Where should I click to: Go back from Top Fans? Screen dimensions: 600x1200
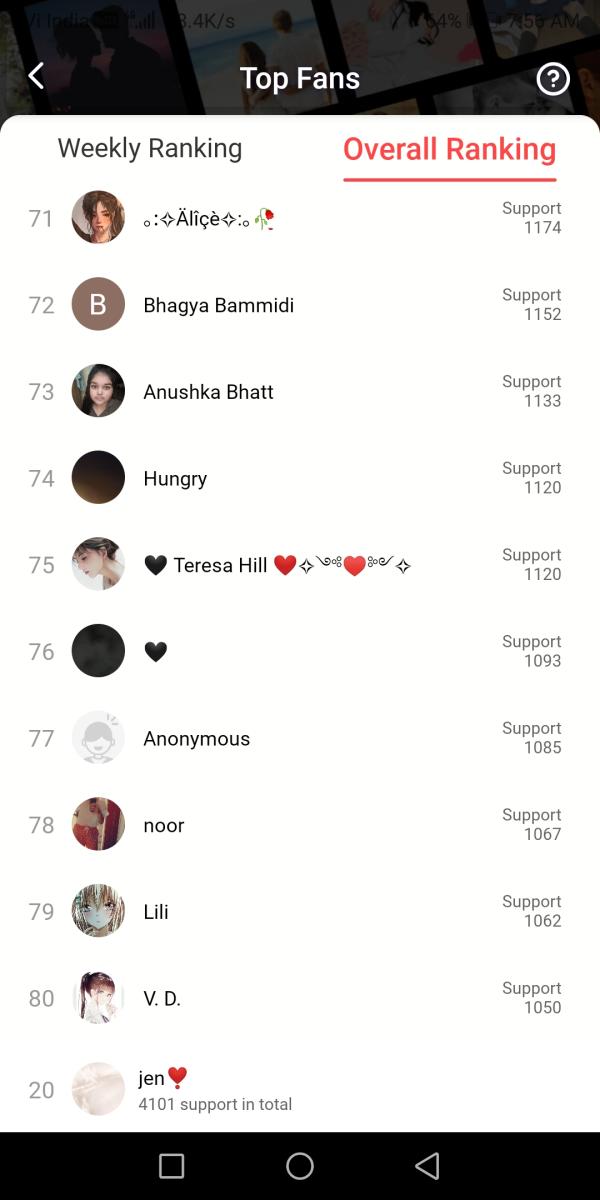(36, 76)
